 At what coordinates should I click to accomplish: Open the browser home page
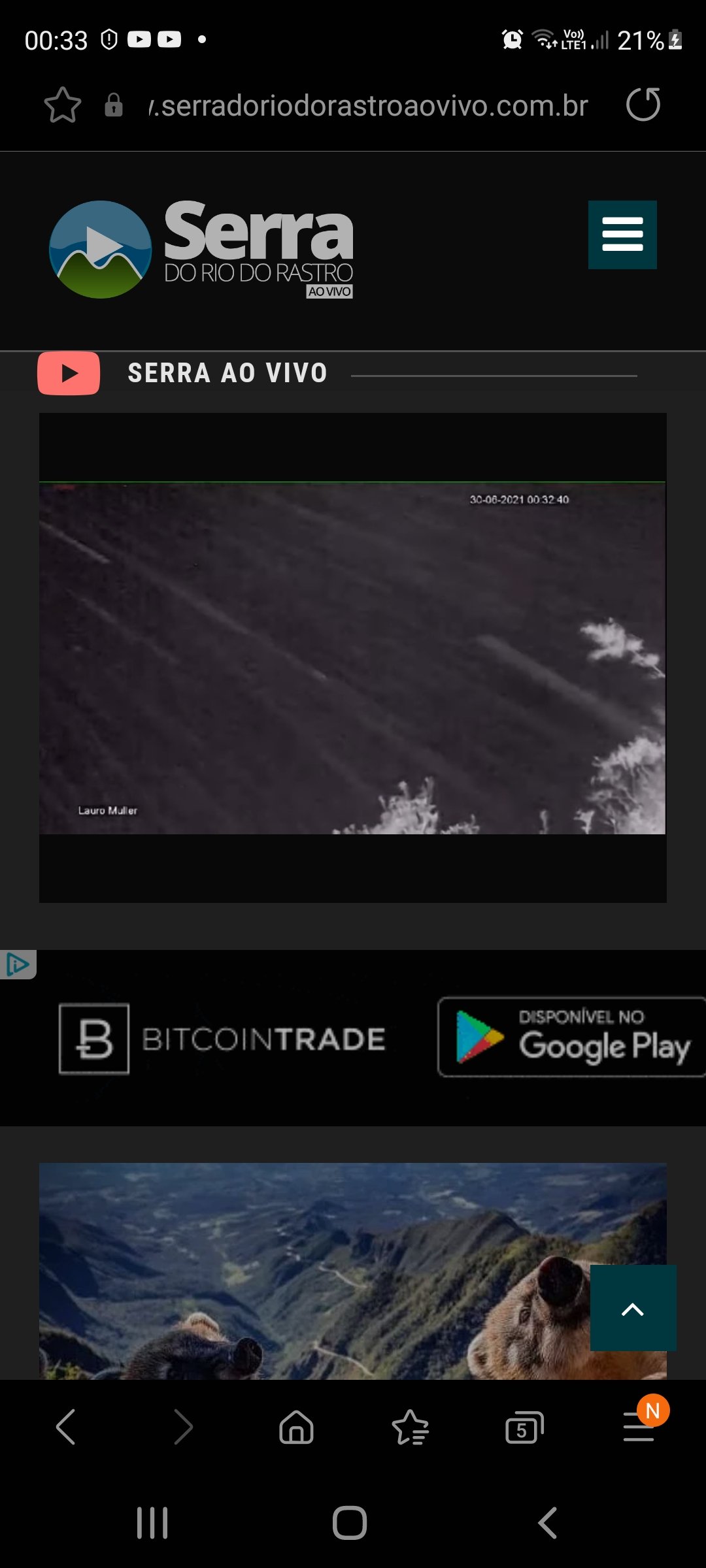[x=296, y=1427]
